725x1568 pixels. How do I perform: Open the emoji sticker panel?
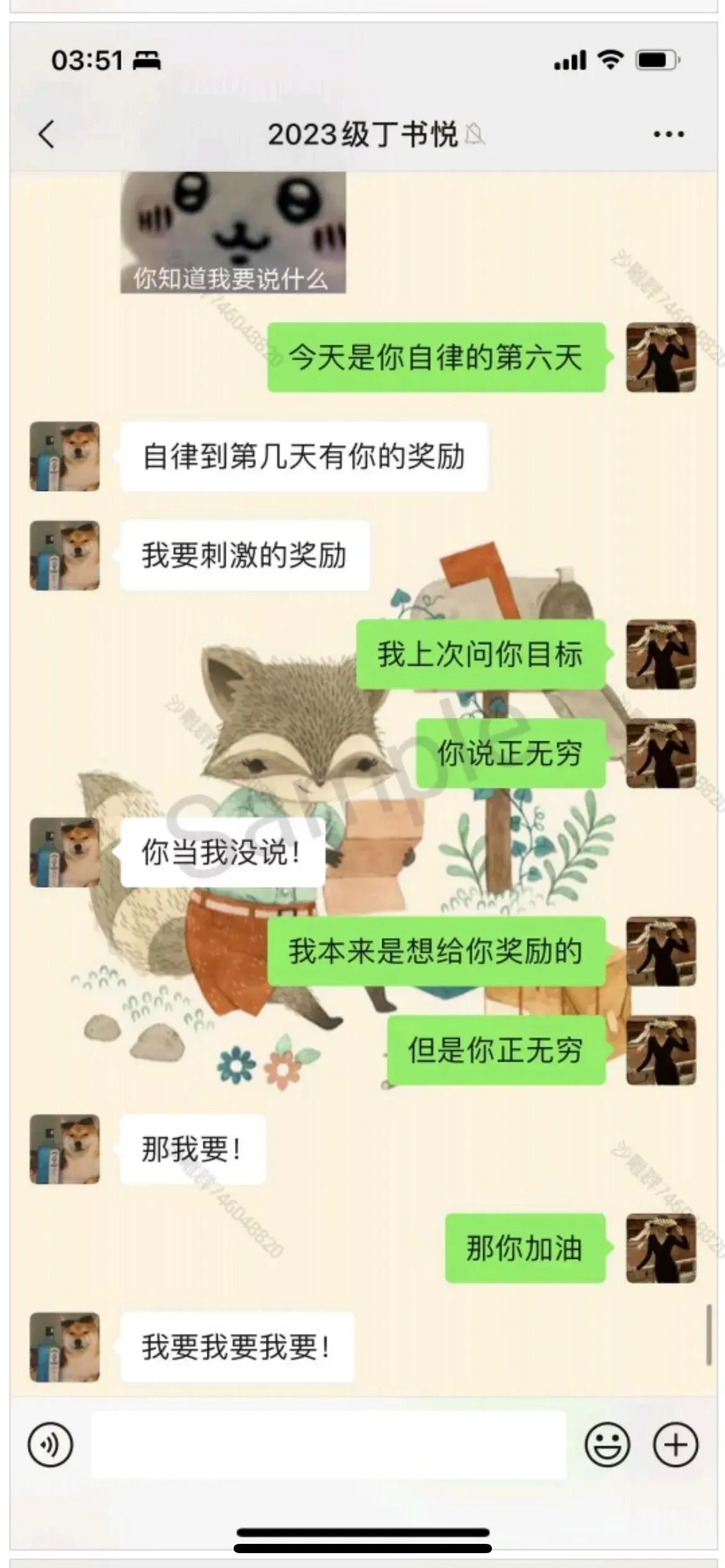point(607,1445)
